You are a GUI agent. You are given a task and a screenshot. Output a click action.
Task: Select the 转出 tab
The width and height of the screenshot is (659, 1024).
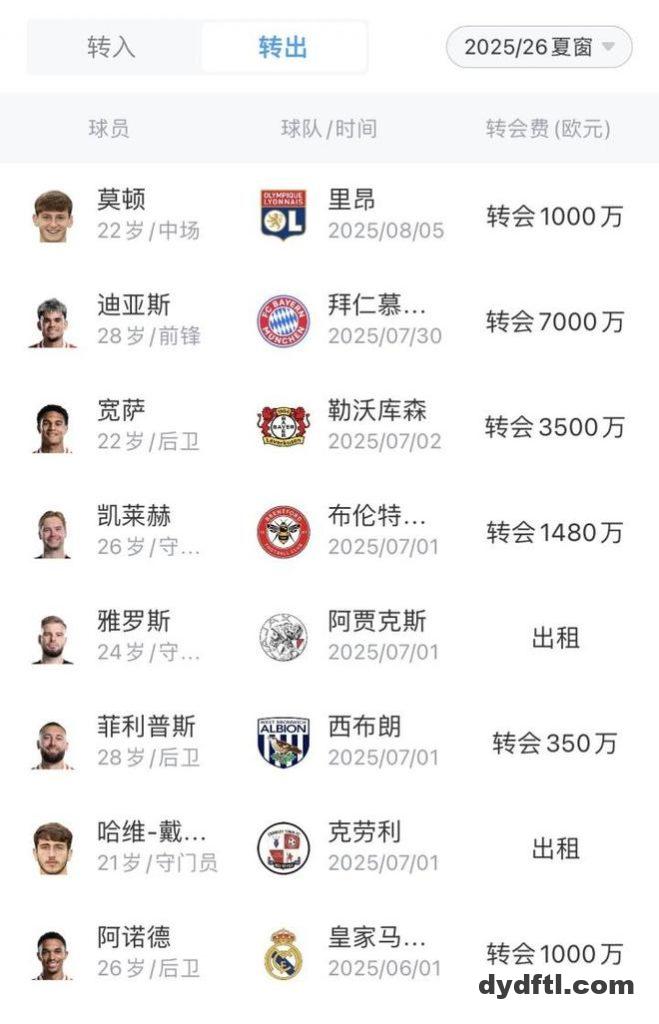(283, 47)
